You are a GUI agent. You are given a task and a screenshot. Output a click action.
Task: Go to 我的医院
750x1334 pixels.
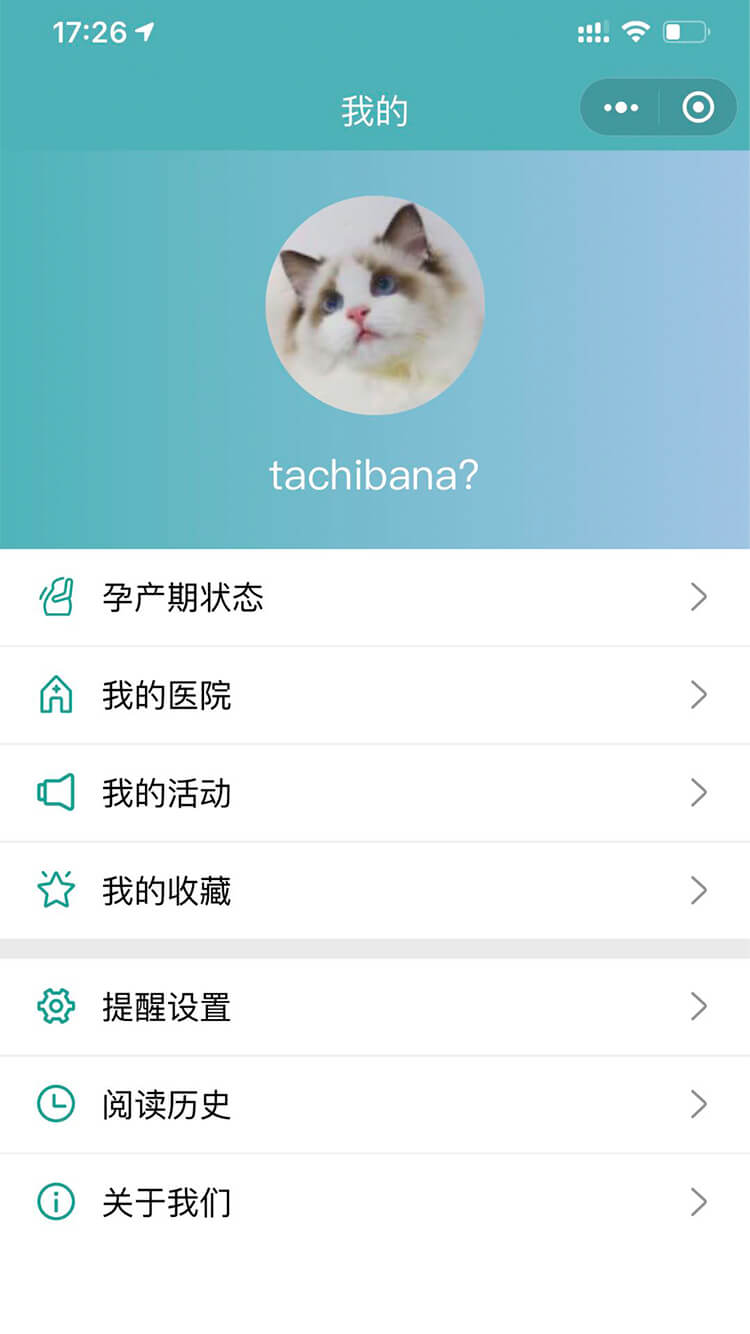(x=375, y=696)
